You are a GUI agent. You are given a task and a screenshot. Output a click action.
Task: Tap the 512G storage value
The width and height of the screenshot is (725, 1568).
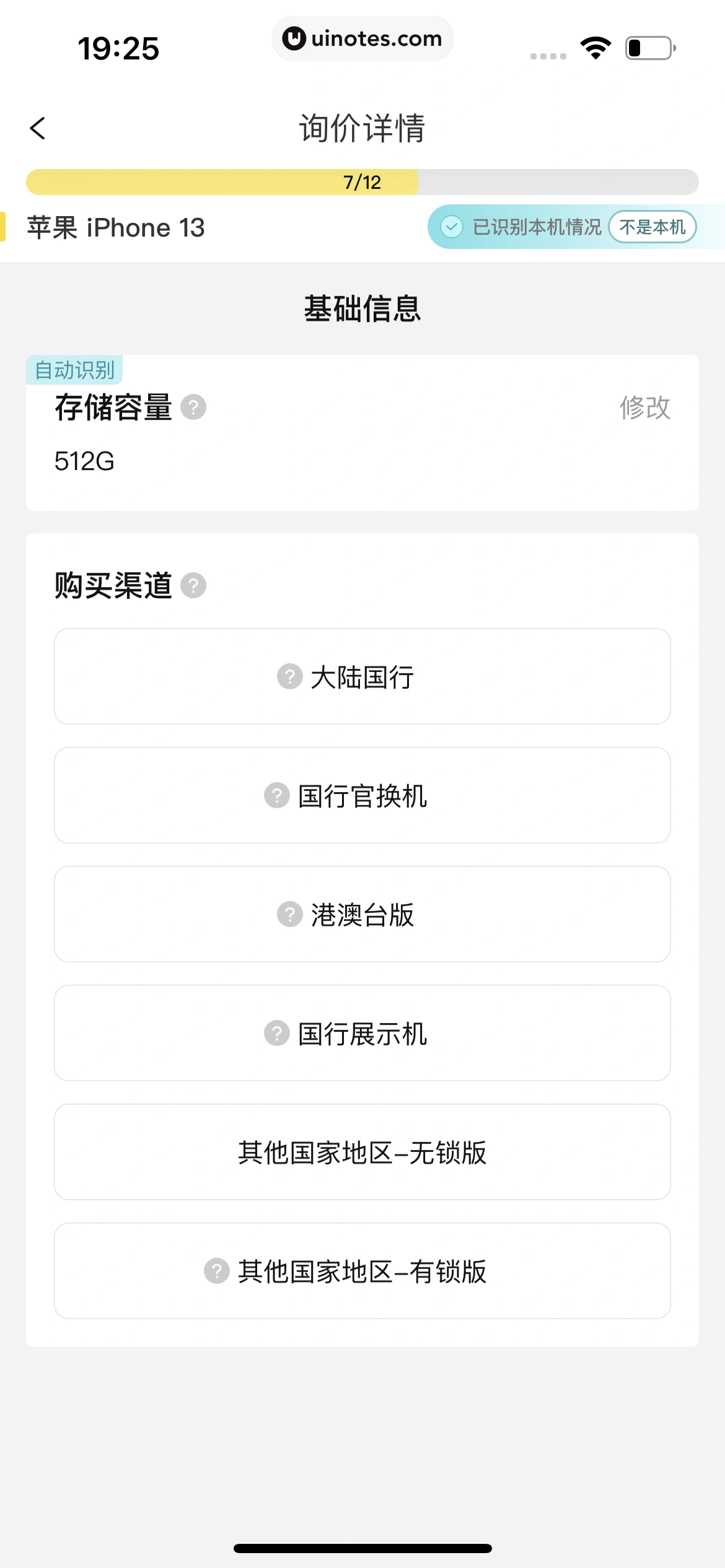click(84, 461)
